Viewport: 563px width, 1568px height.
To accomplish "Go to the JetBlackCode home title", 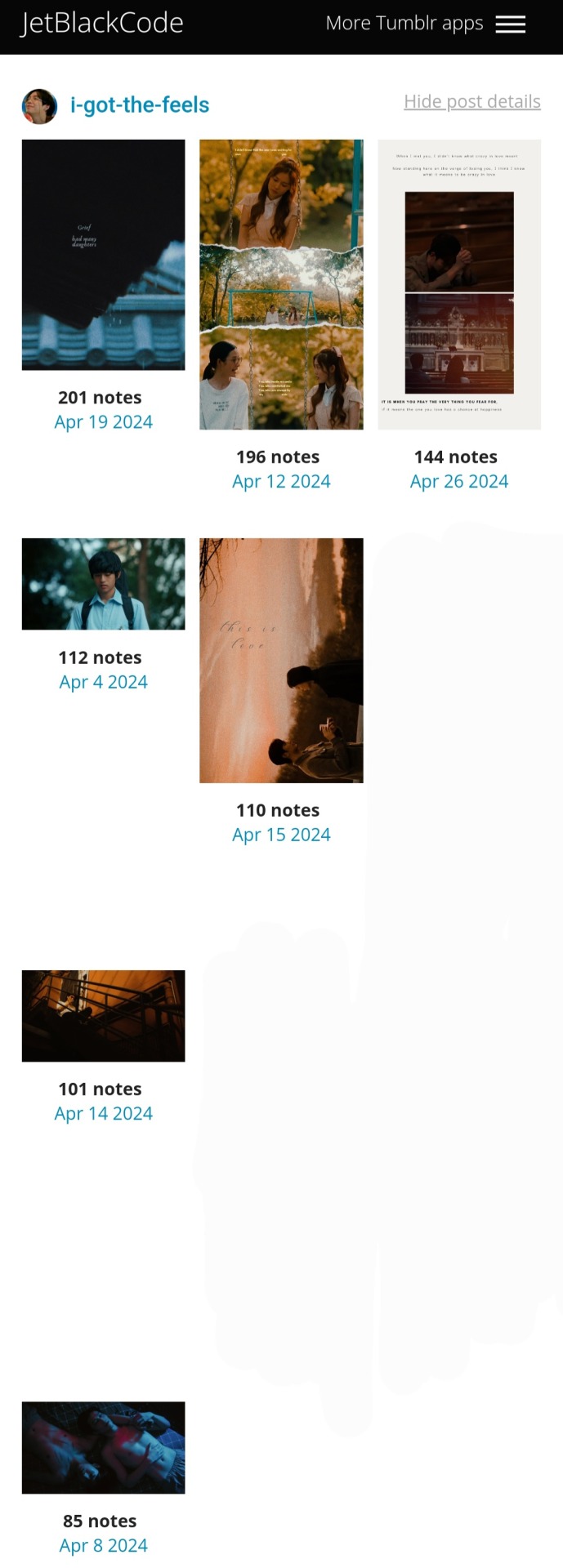I will tap(102, 23).
